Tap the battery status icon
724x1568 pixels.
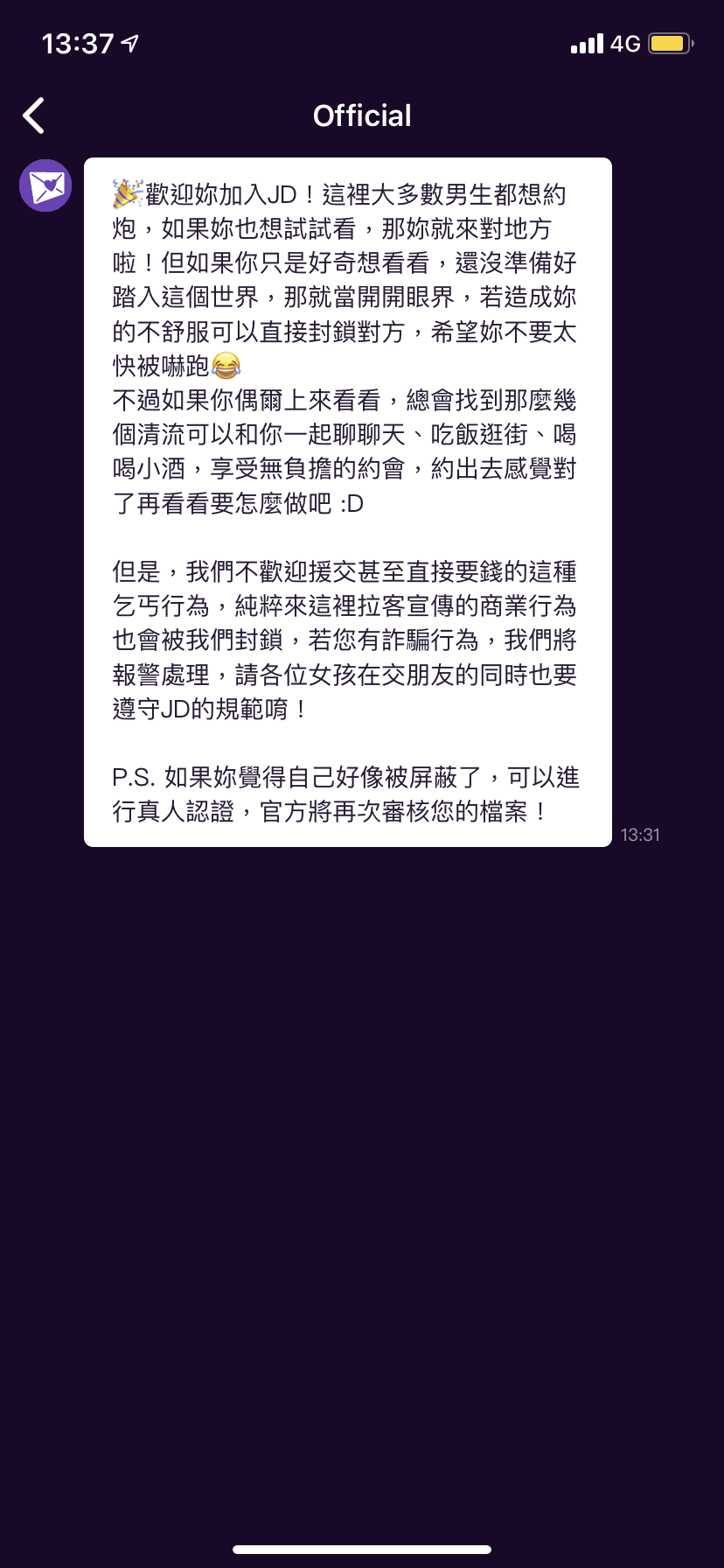tap(671, 42)
